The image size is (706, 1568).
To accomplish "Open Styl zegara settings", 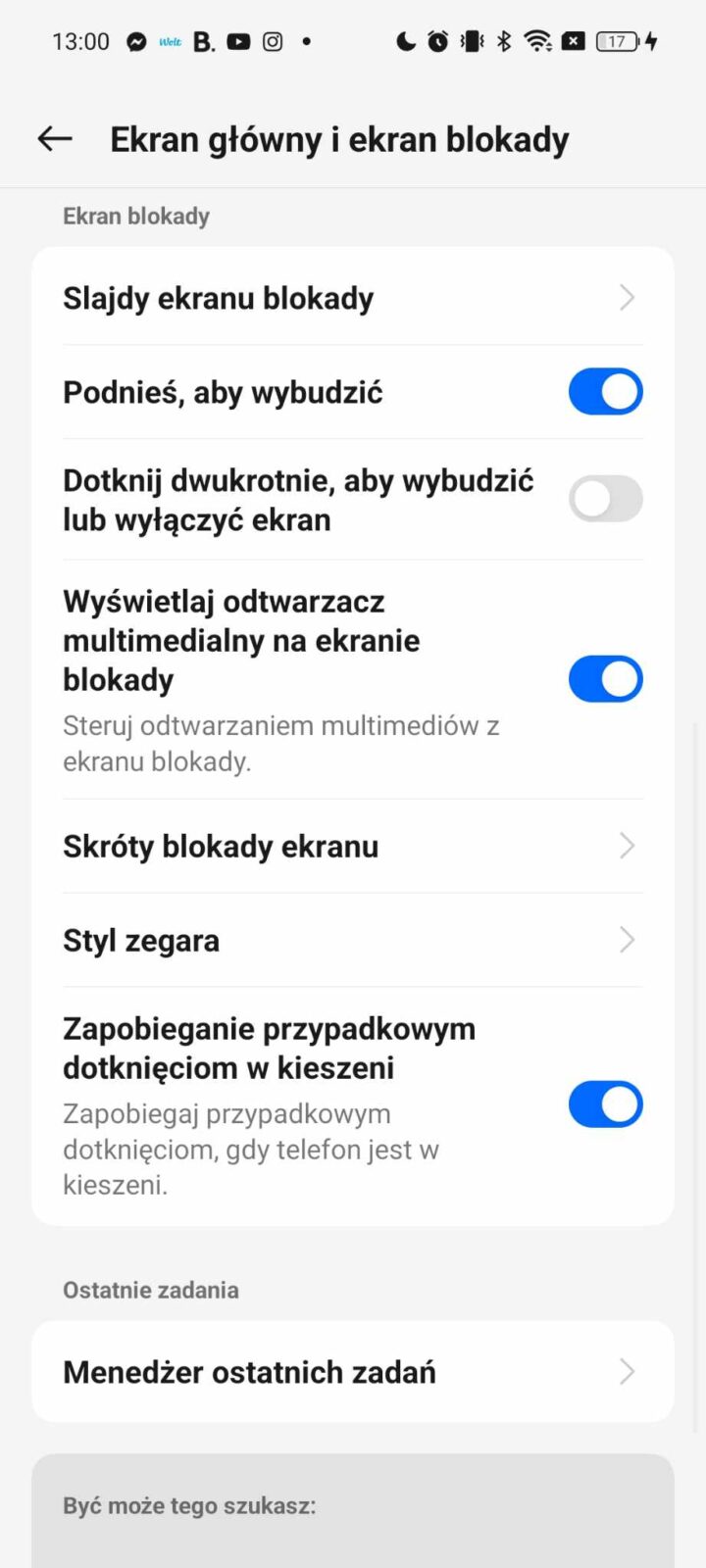I will [353, 940].
